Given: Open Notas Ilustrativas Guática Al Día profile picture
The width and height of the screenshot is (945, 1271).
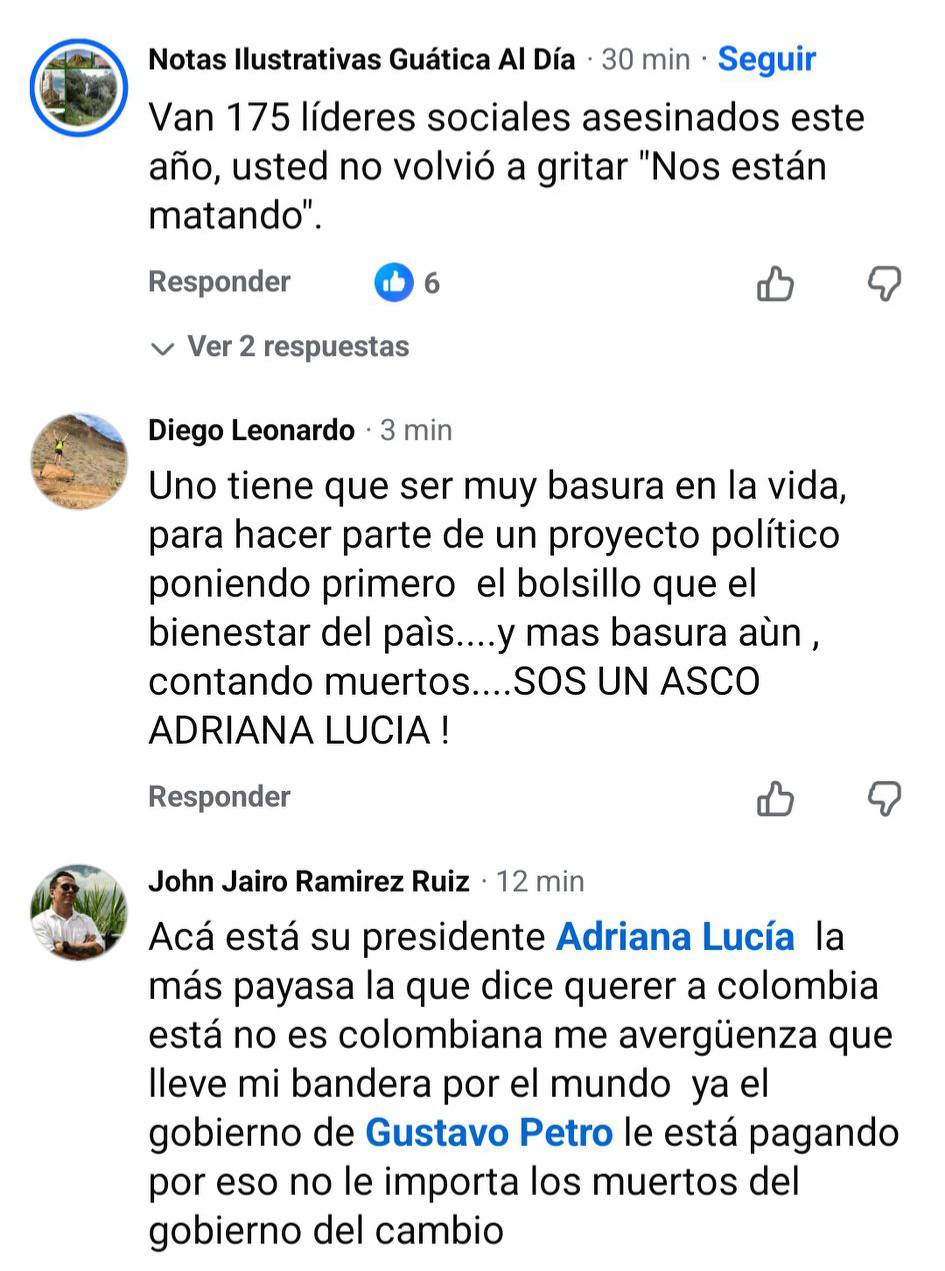Looking at the screenshot, I should pos(79,88).
